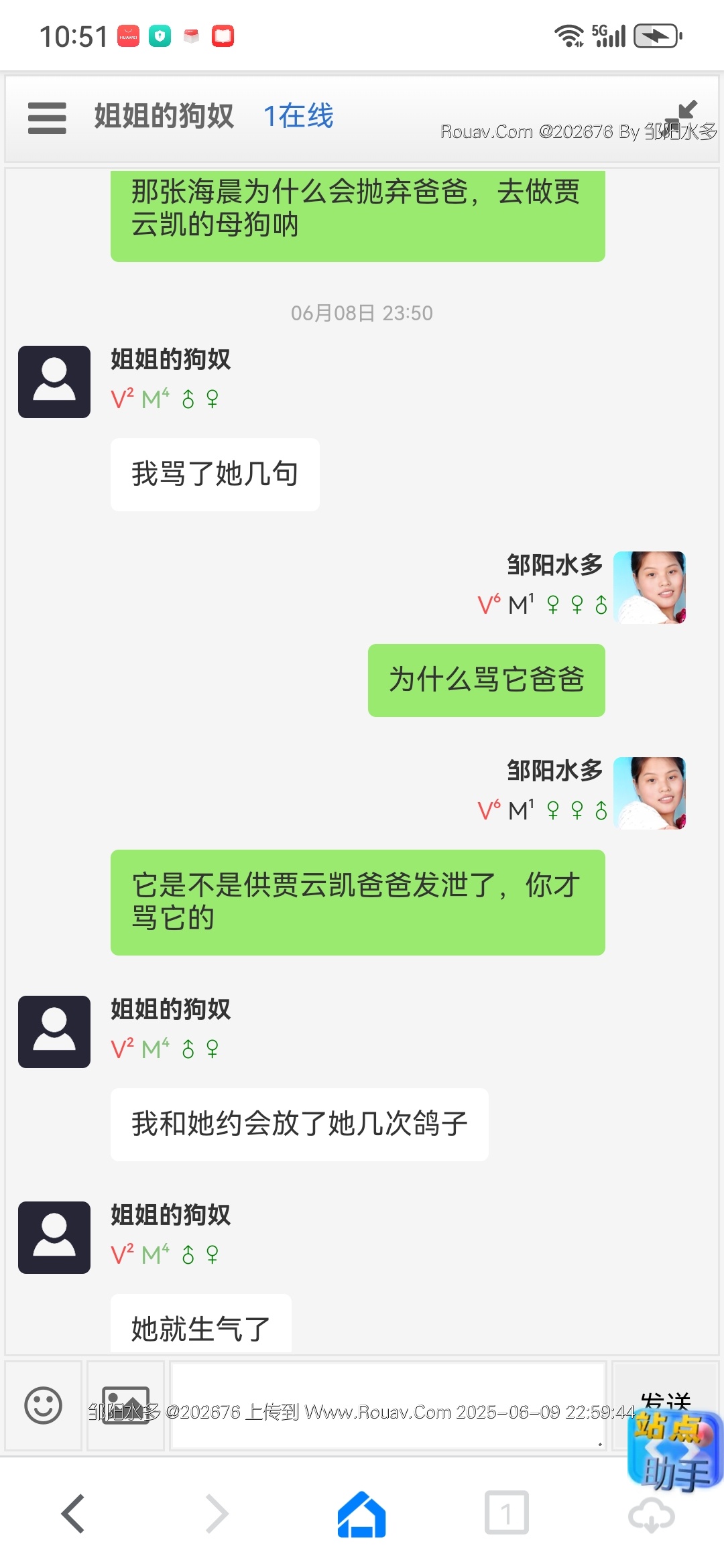
Task: Open the cloud download icon
Action: [x=650, y=1516]
